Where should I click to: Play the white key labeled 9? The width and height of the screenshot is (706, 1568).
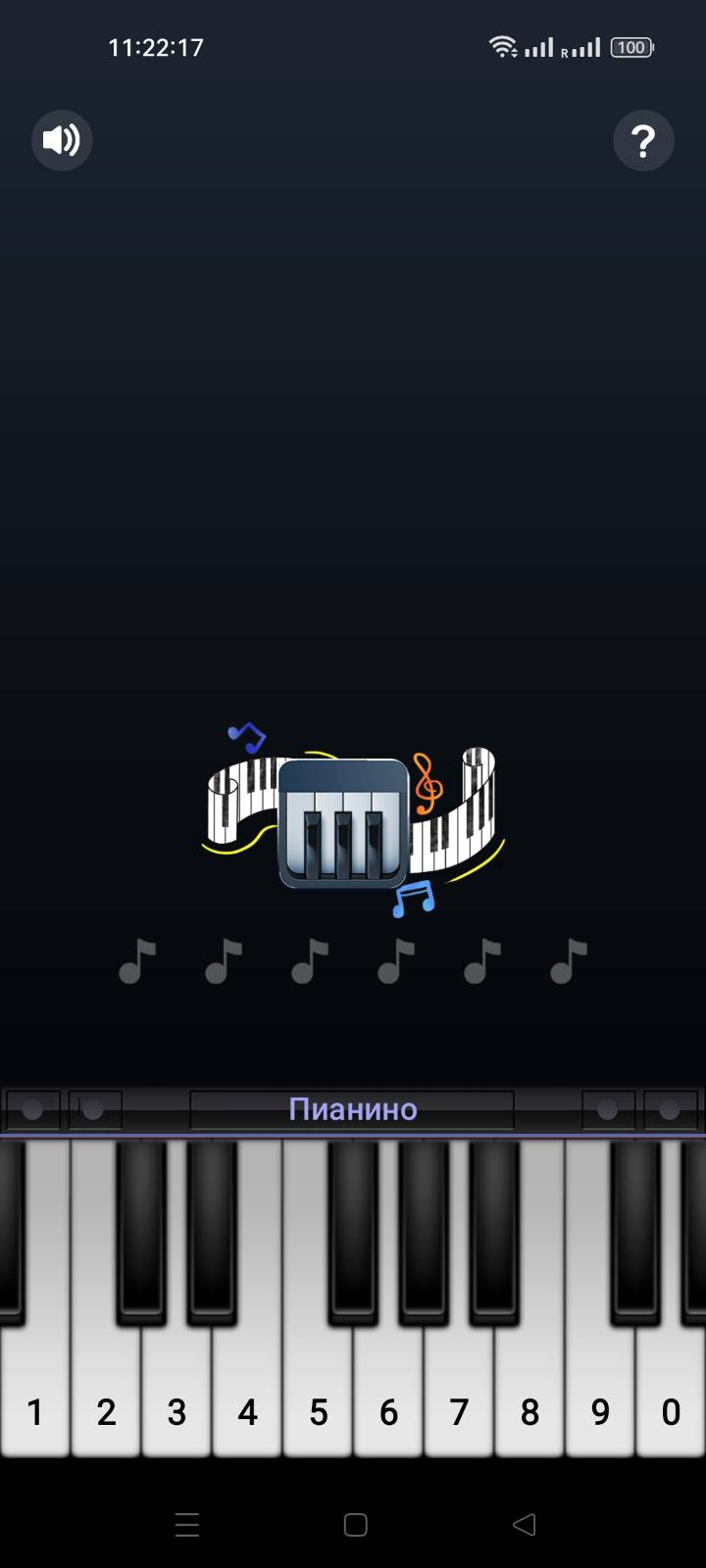tap(600, 1401)
